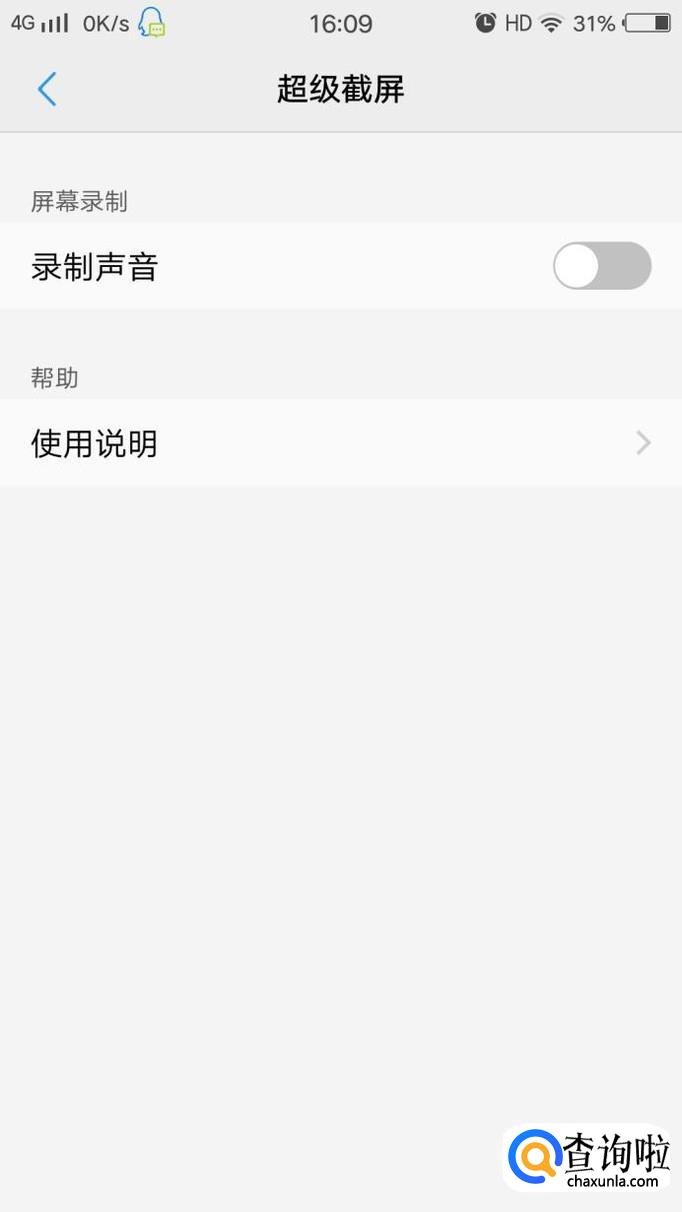Image resolution: width=682 pixels, height=1212 pixels.
Task: Enable the 录制声音 switch
Action: tap(602, 266)
